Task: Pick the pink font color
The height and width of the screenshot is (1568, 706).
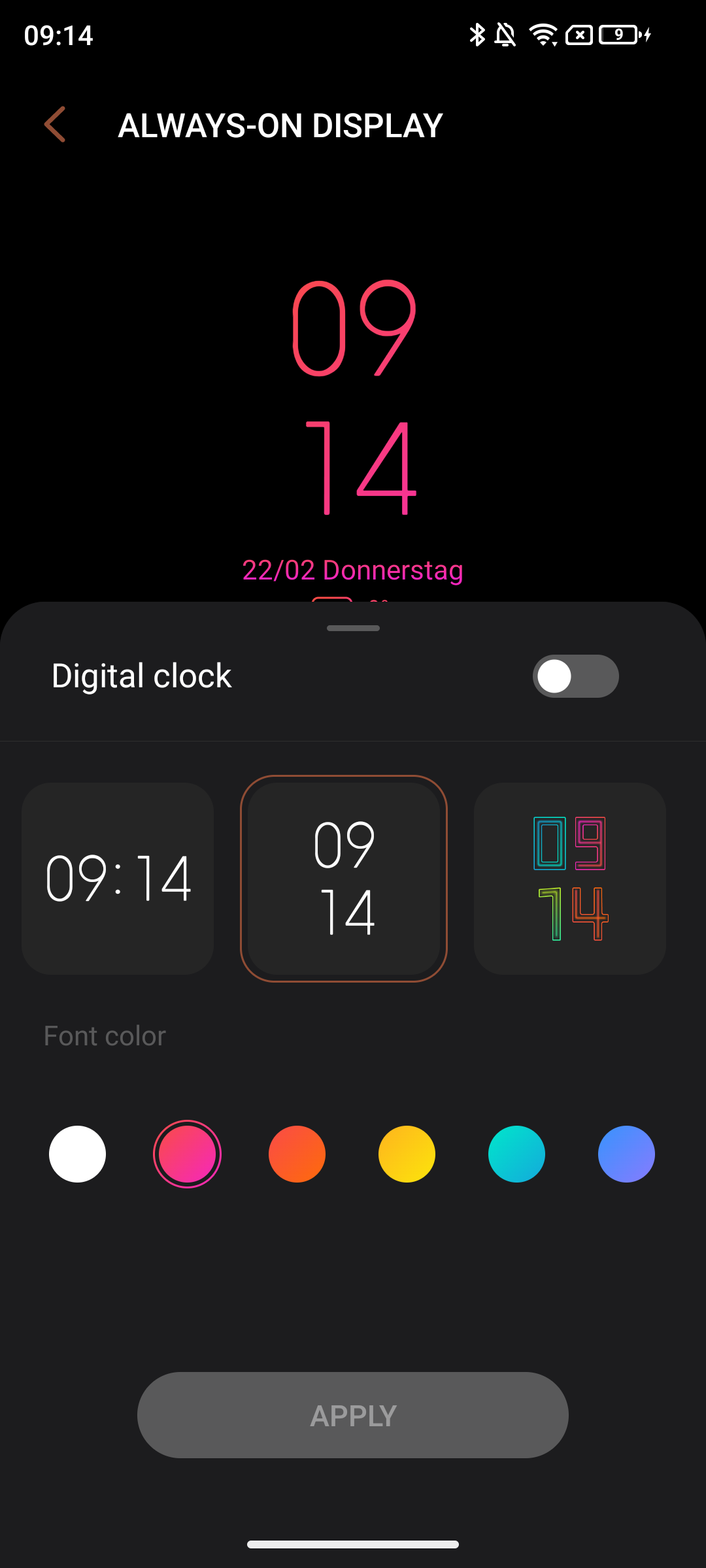Action: (187, 1154)
